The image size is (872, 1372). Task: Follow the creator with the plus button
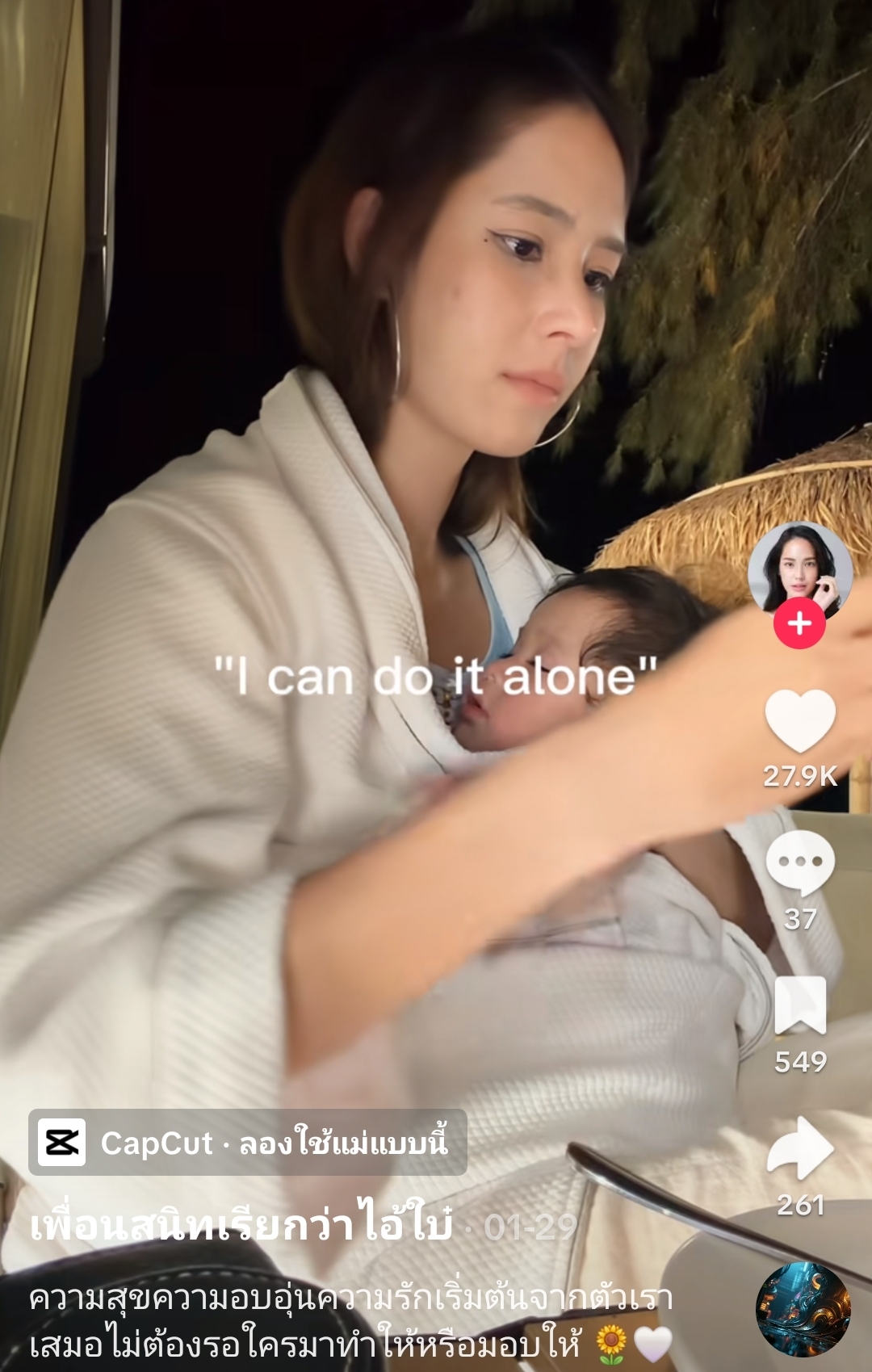pos(799,623)
